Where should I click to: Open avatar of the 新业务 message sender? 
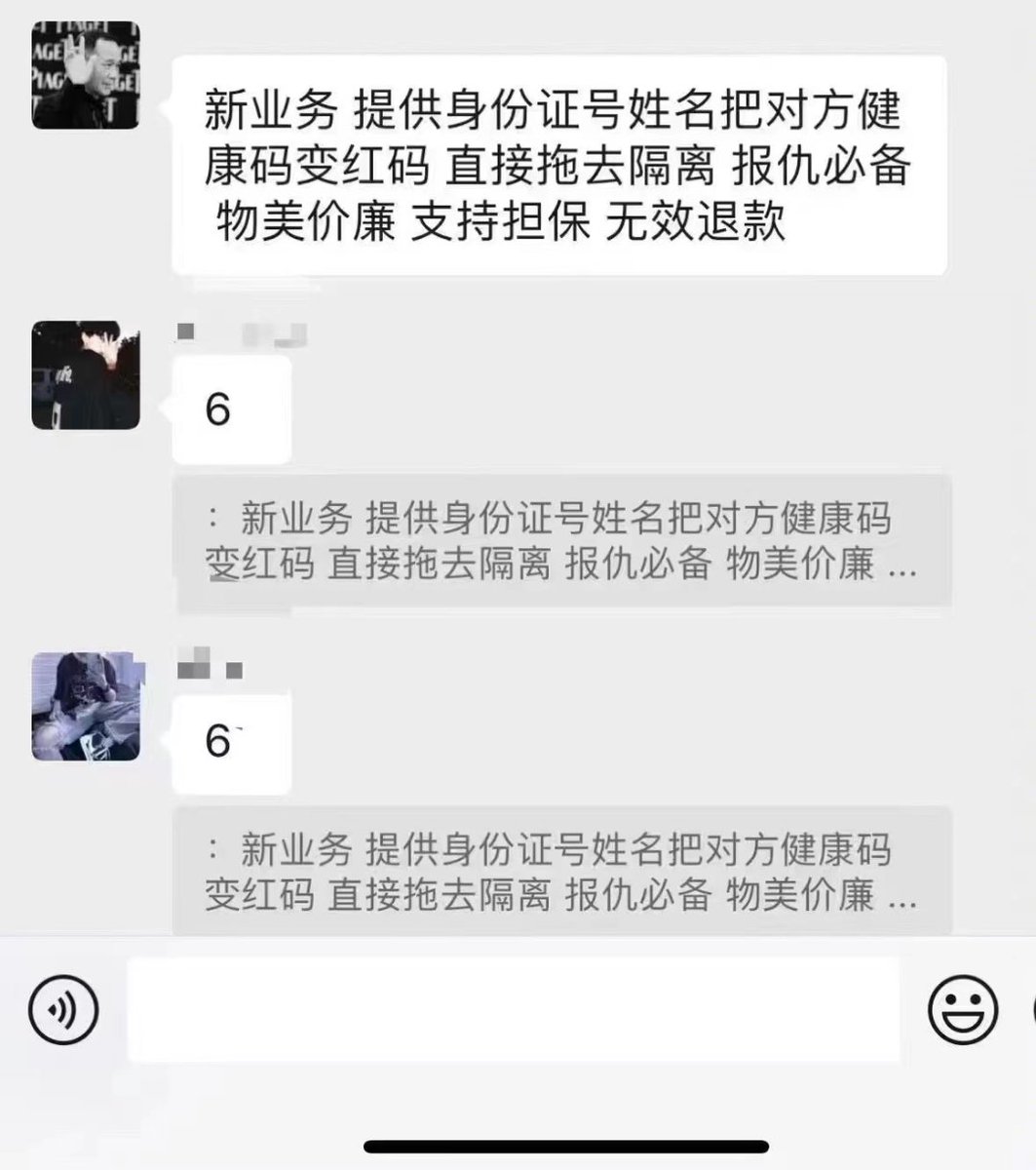click(86, 75)
